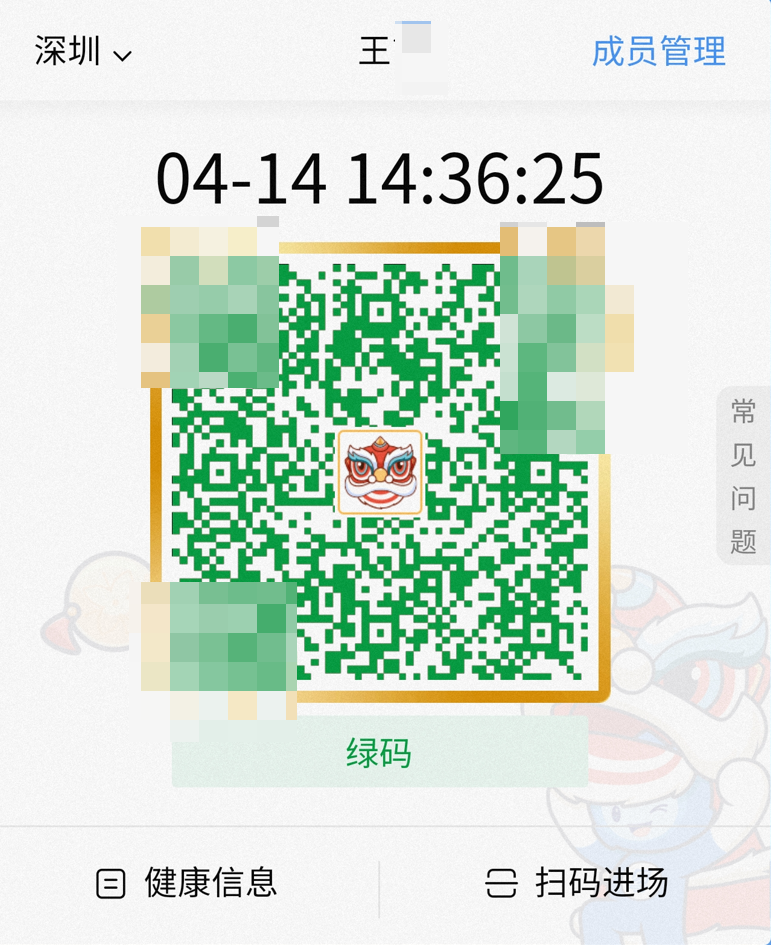771x945 pixels.
Task: Open the 深圳 city dropdown
Action: coord(84,52)
